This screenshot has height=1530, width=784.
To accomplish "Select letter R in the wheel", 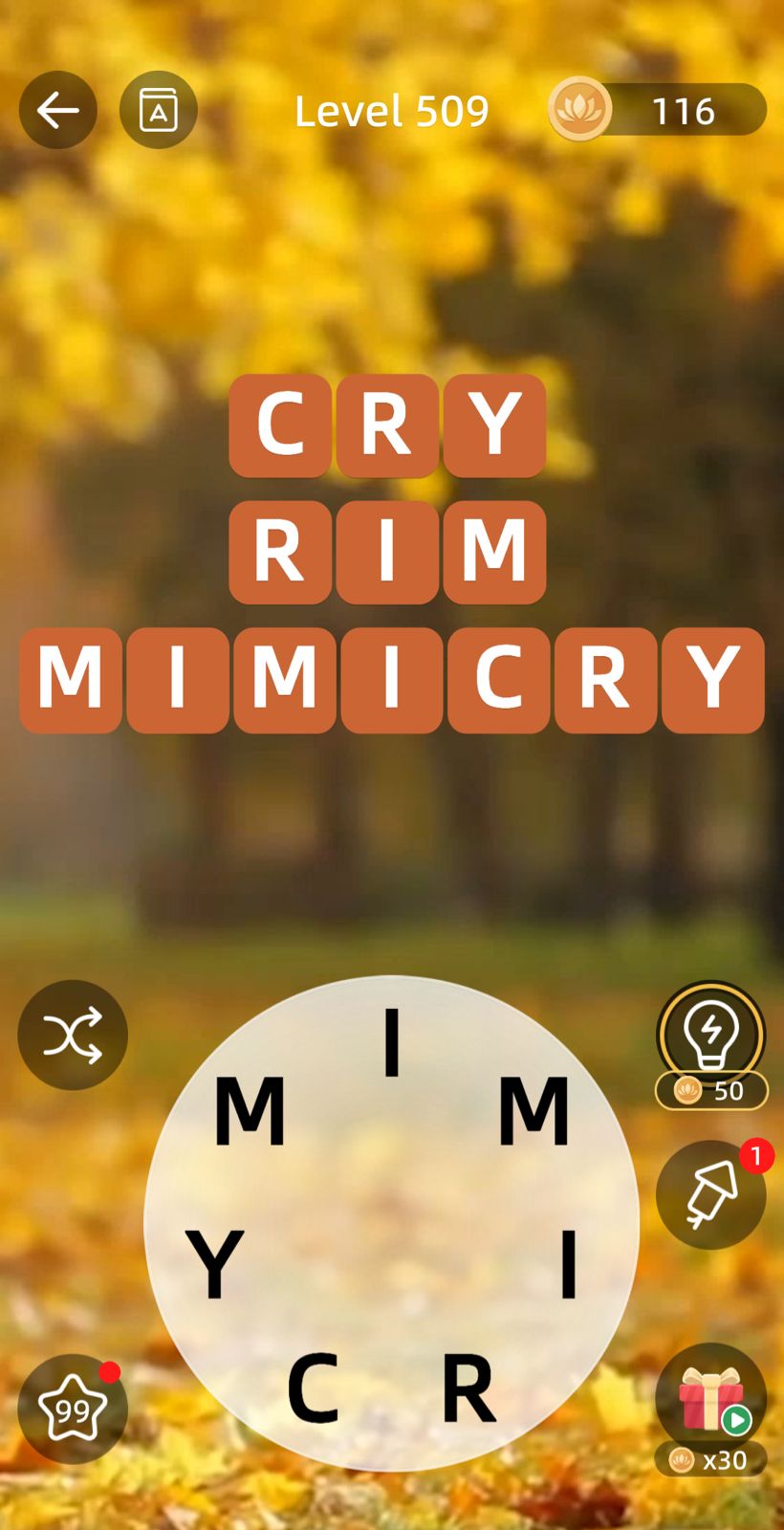I will point(468,1388).
